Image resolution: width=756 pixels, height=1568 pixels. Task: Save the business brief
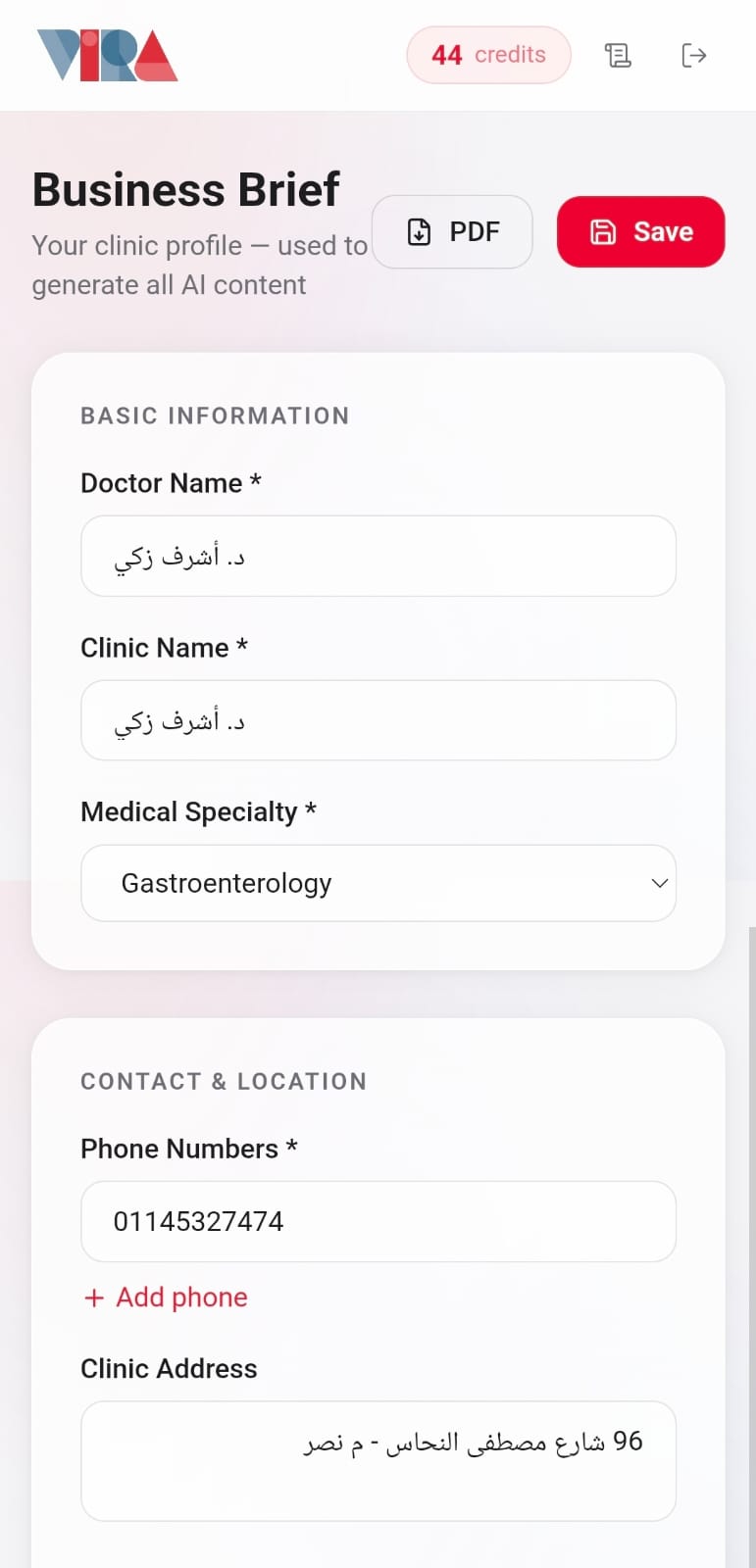tap(640, 232)
